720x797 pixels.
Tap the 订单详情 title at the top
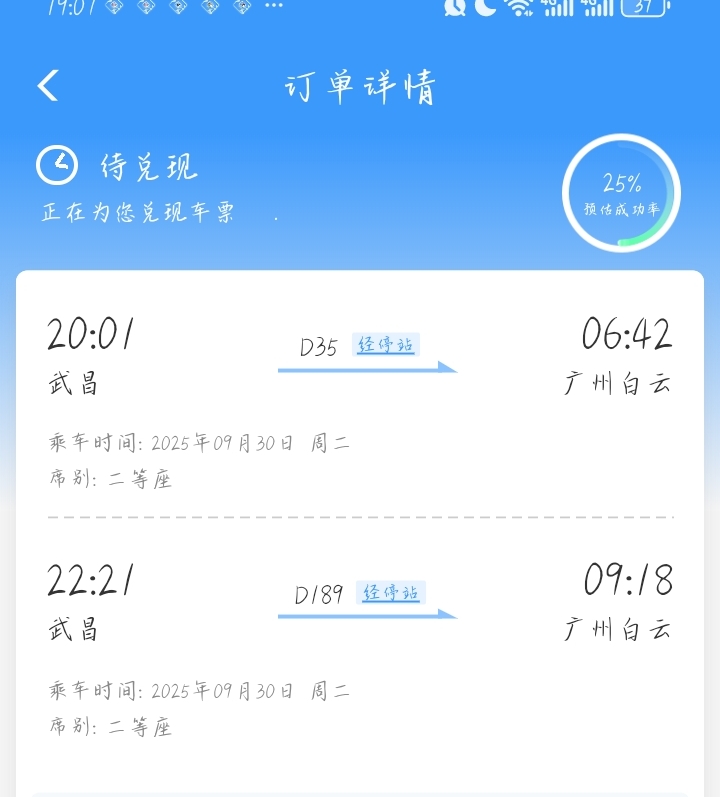tap(360, 87)
